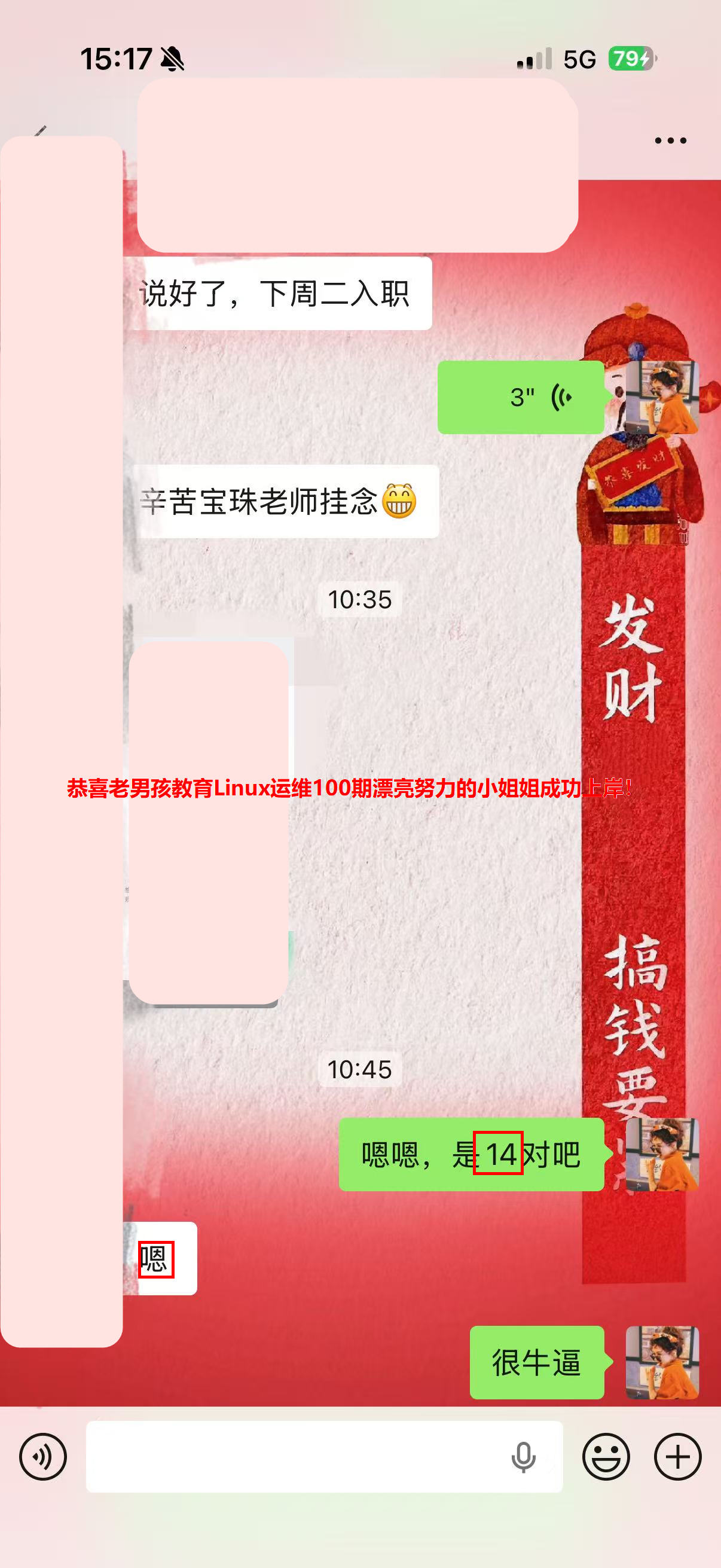Viewport: 721px width, 1568px height.
Task: Open sender avatar beside 很牛逼 message
Action: point(662,1362)
